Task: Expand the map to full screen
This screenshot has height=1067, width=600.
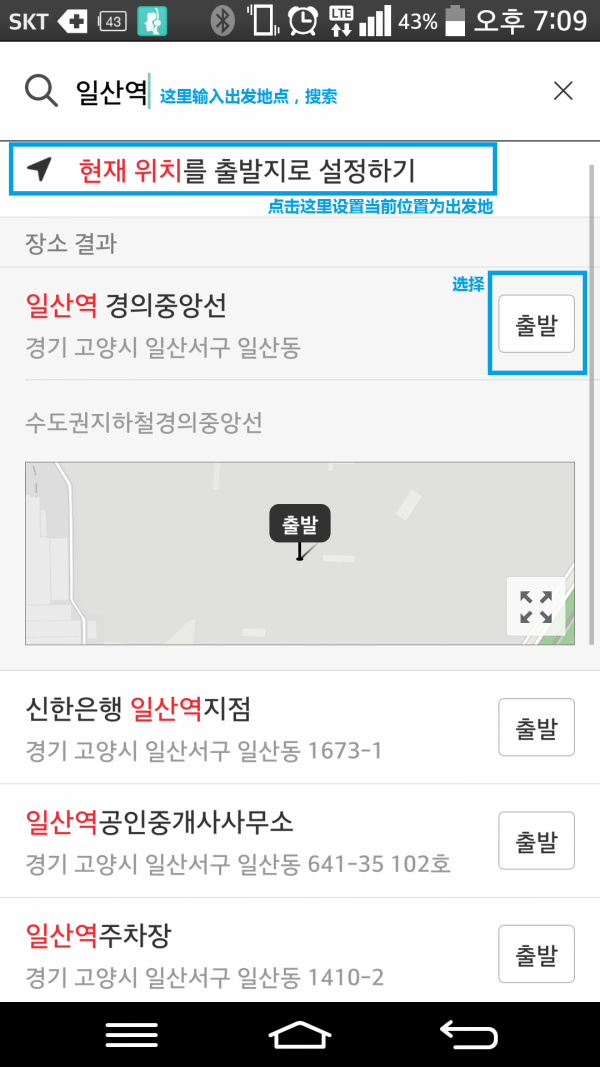Action: 536,606
